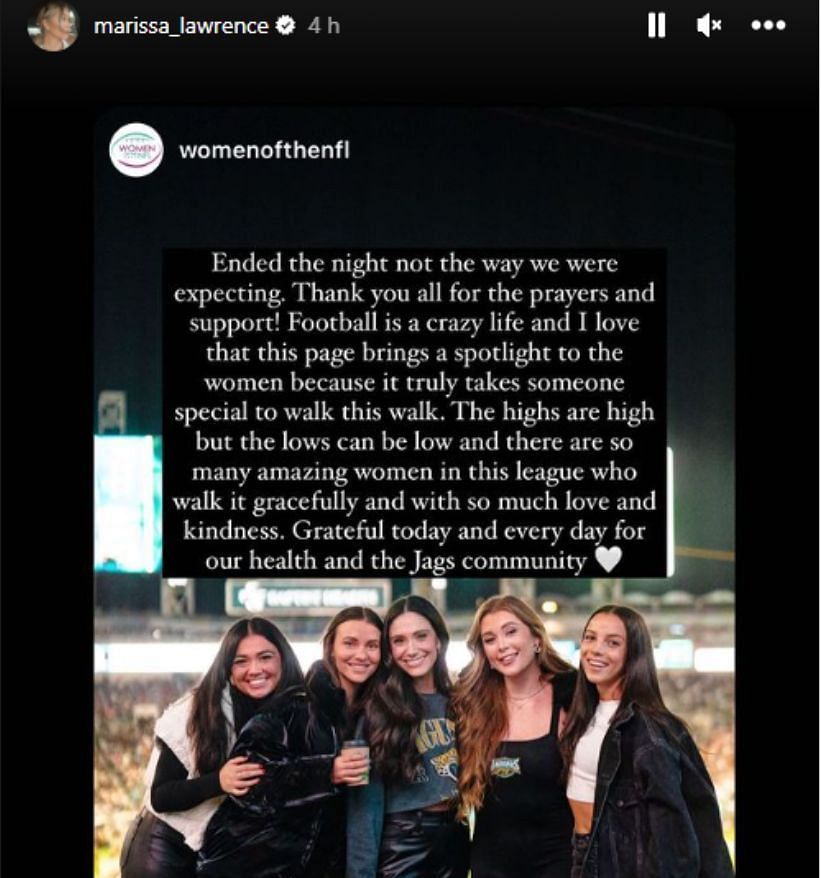The width and height of the screenshot is (821, 878).
Task: Open the marissa_lawrence username link
Action: pyautogui.click(x=181, y=26)
